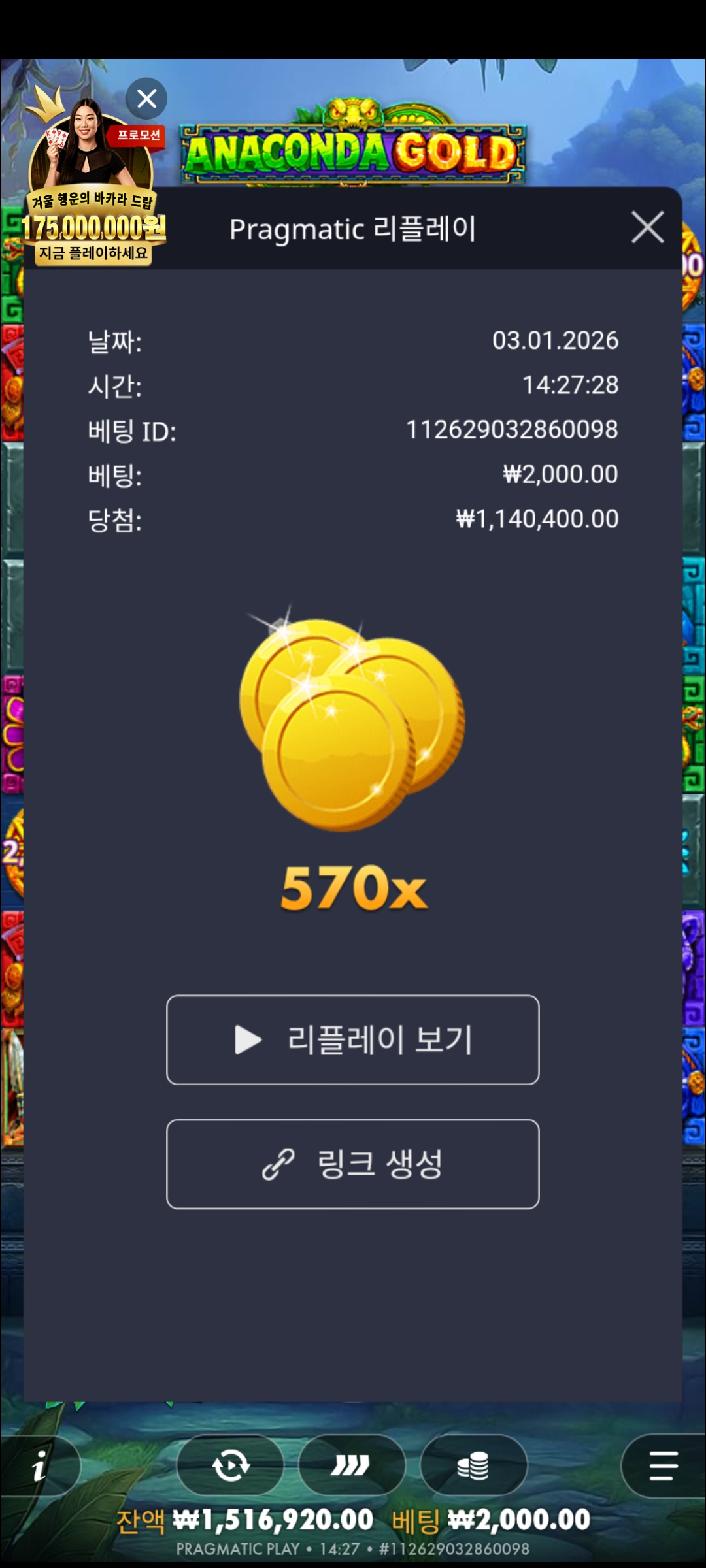This screenshot has height=1568, width=706.
Task: Toggle the turbo spin arrows button
Action: [x=351, y=1465]
